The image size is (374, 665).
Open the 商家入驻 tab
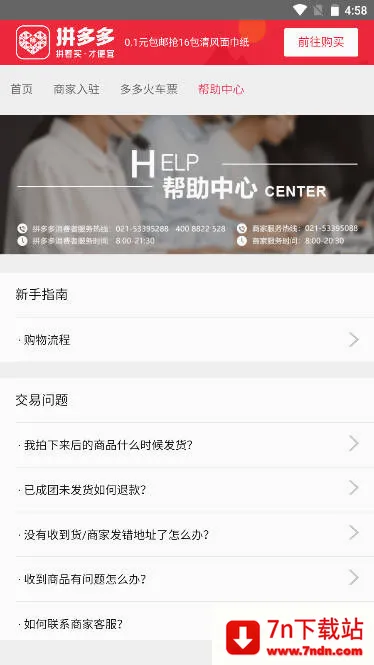tap(76, 89)
